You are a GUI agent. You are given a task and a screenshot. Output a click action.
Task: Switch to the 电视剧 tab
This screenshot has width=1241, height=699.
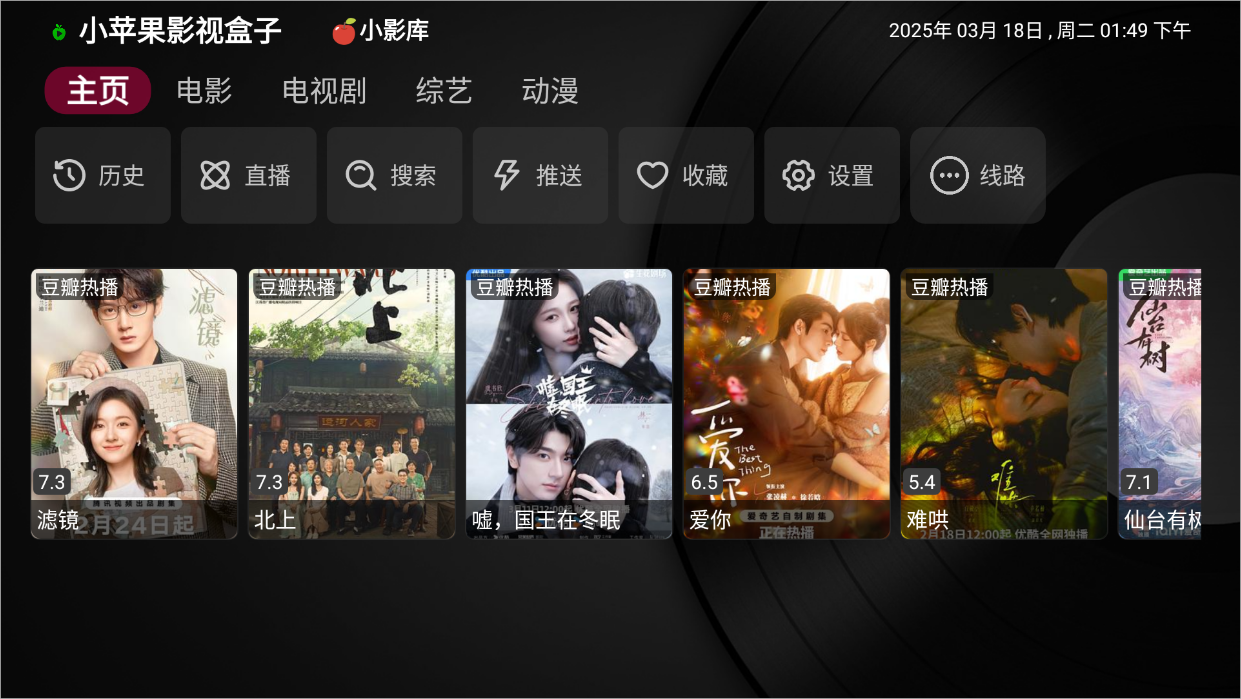point(324,91)
